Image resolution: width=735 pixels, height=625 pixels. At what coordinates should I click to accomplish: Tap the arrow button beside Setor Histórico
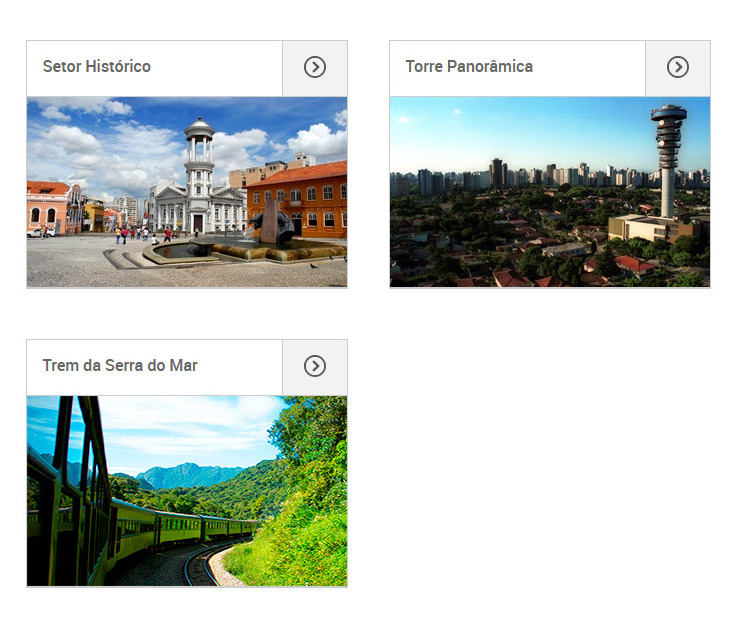[315, 67]
